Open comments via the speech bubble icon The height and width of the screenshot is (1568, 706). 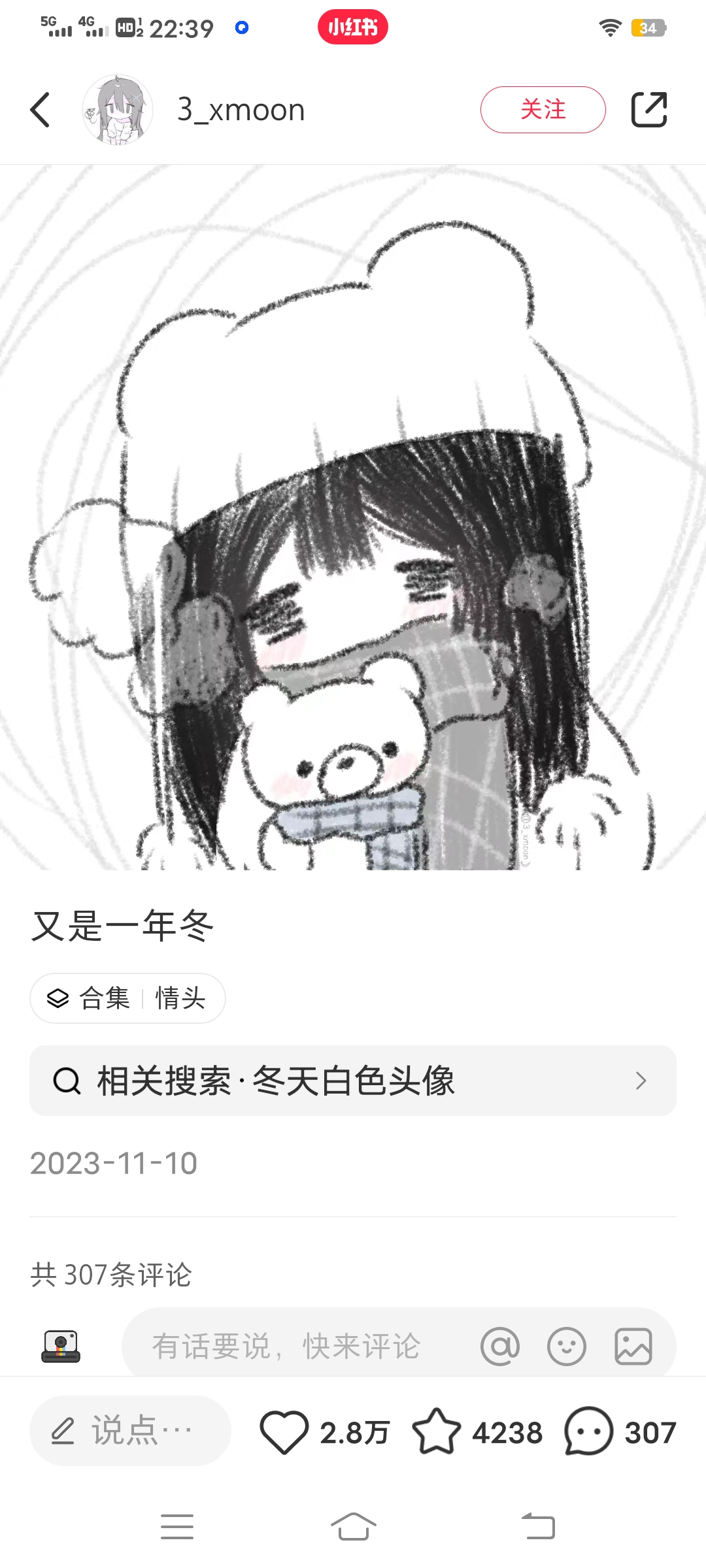[x=588, y=1429]
